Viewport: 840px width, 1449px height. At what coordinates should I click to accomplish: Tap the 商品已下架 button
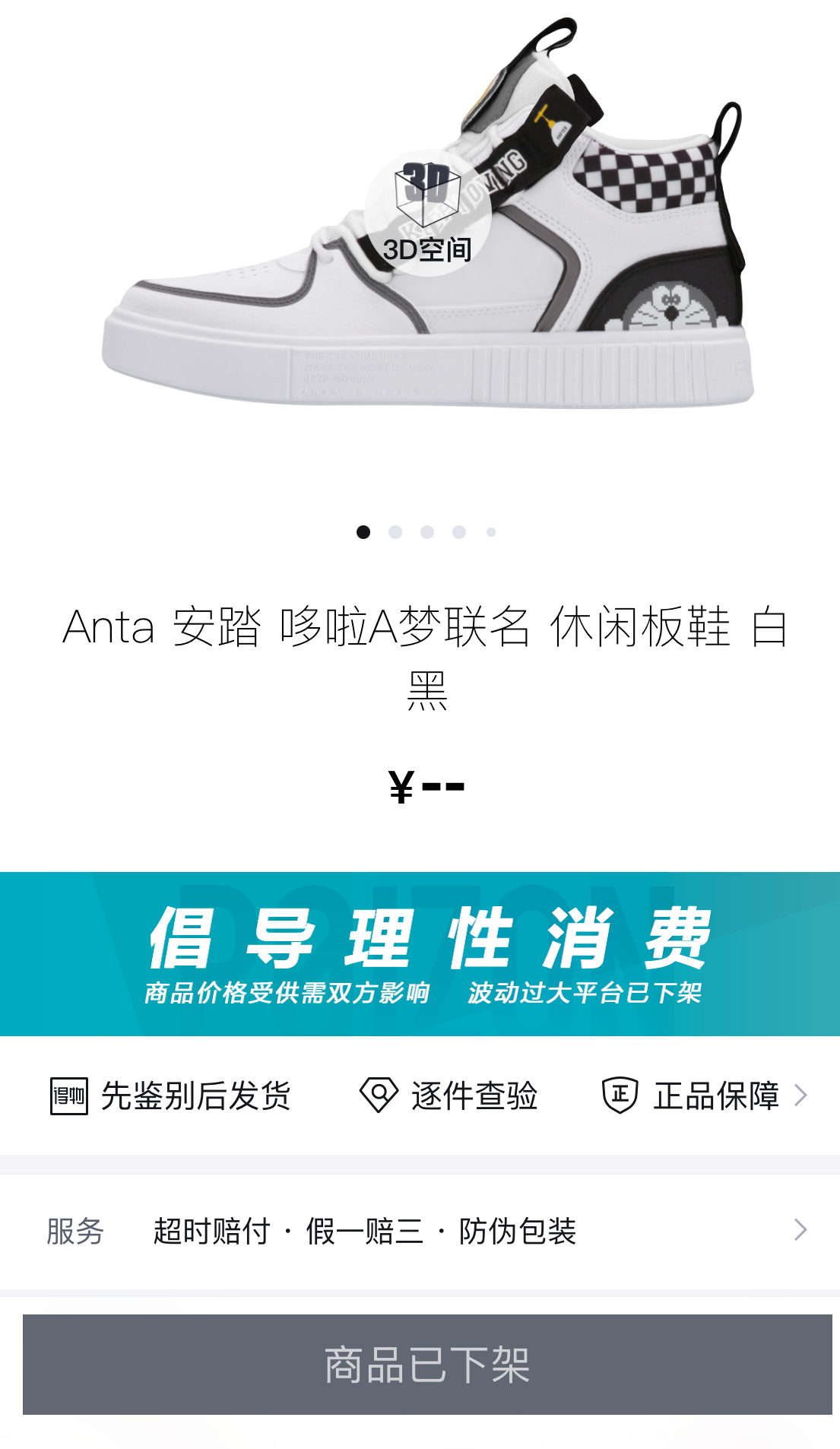[x=427, y=1364]
